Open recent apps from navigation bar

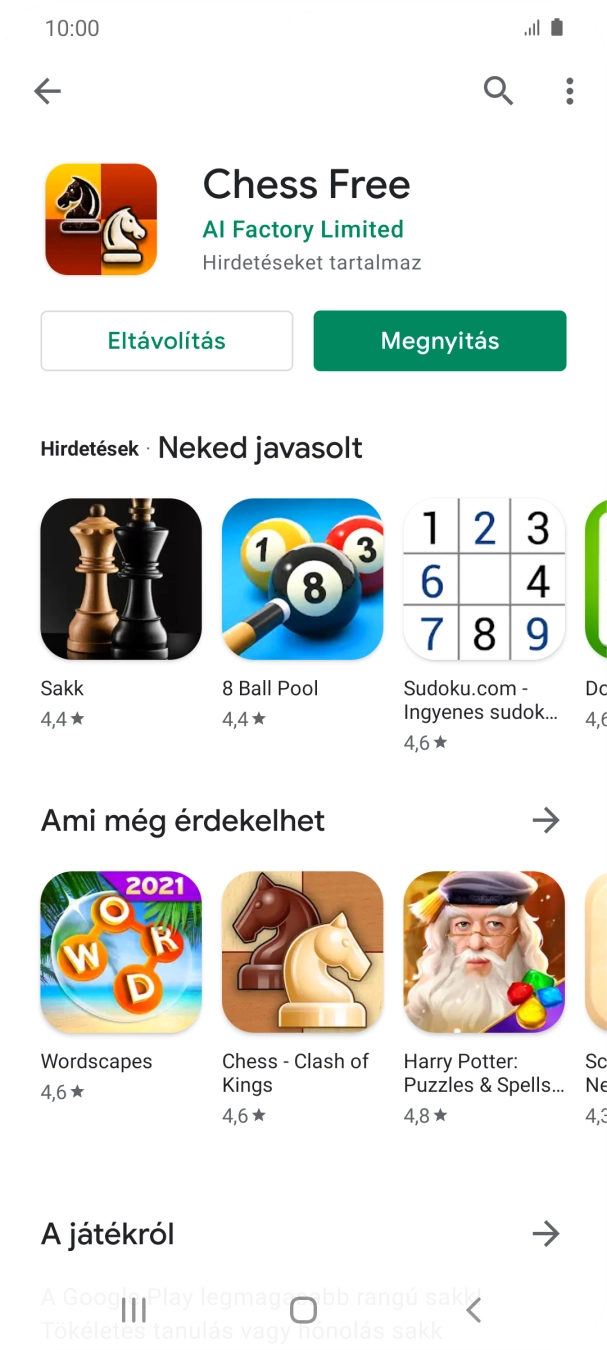tap(133, 1310)
